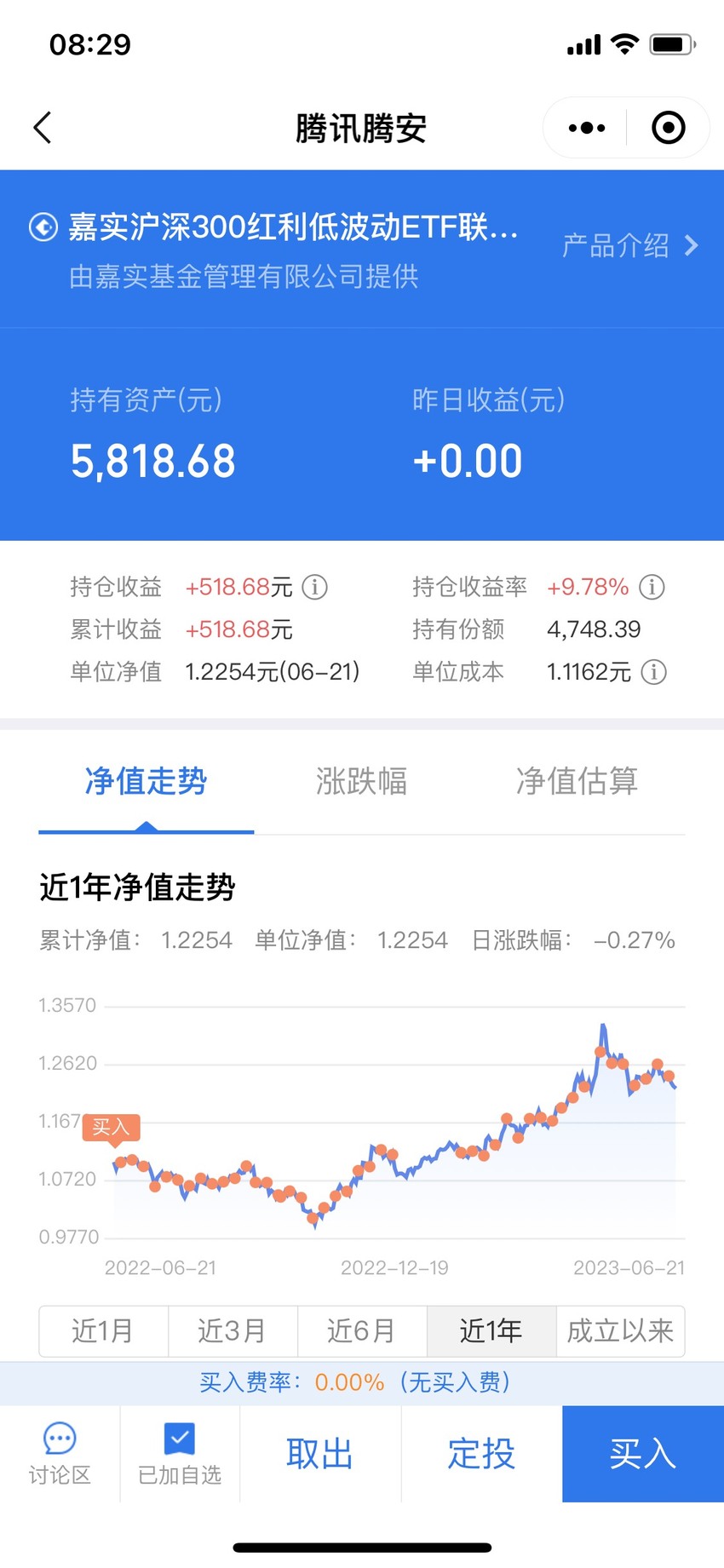The image size is (724, 1568).
Task: Select the 近1月 chart range
Action: 103,1330
